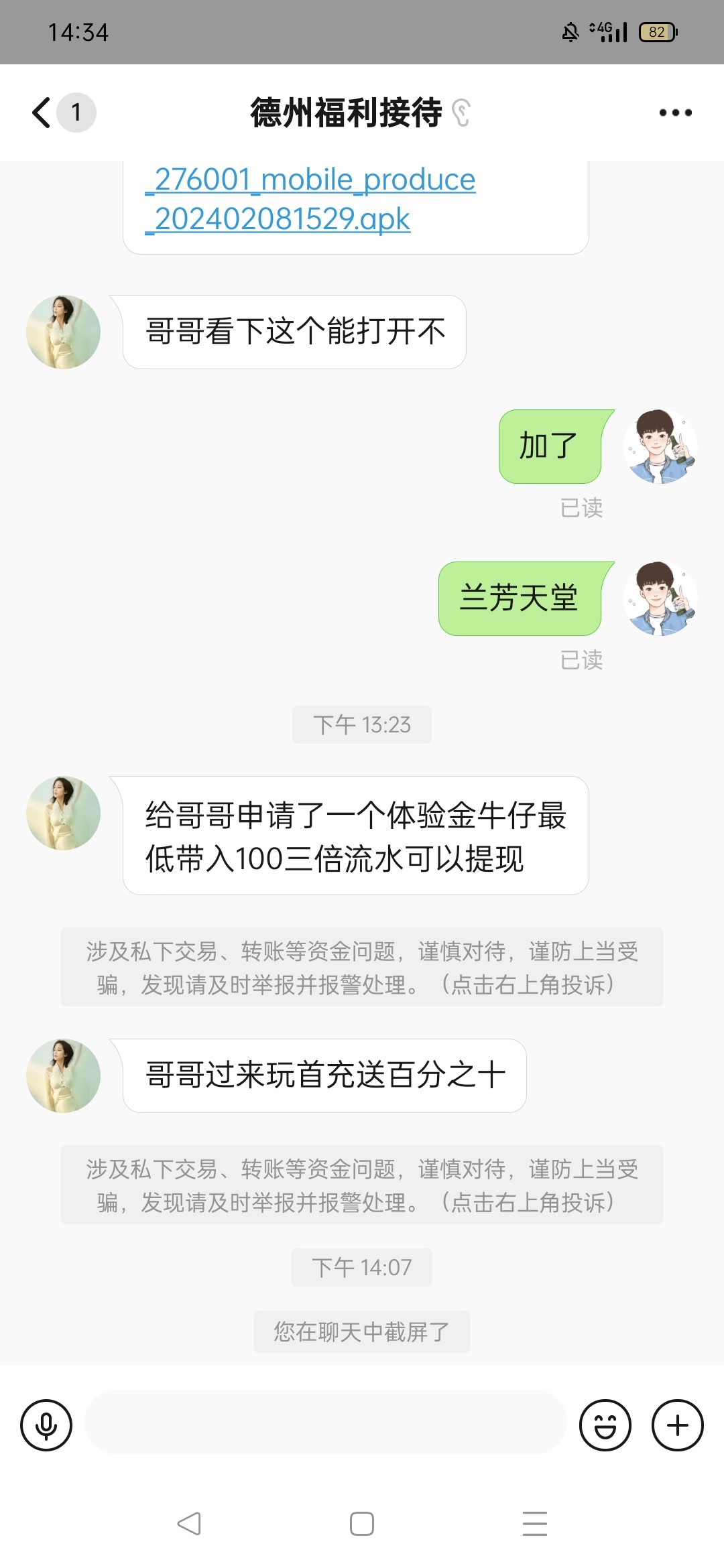Go back to the chat list

[x=43, y=112]
